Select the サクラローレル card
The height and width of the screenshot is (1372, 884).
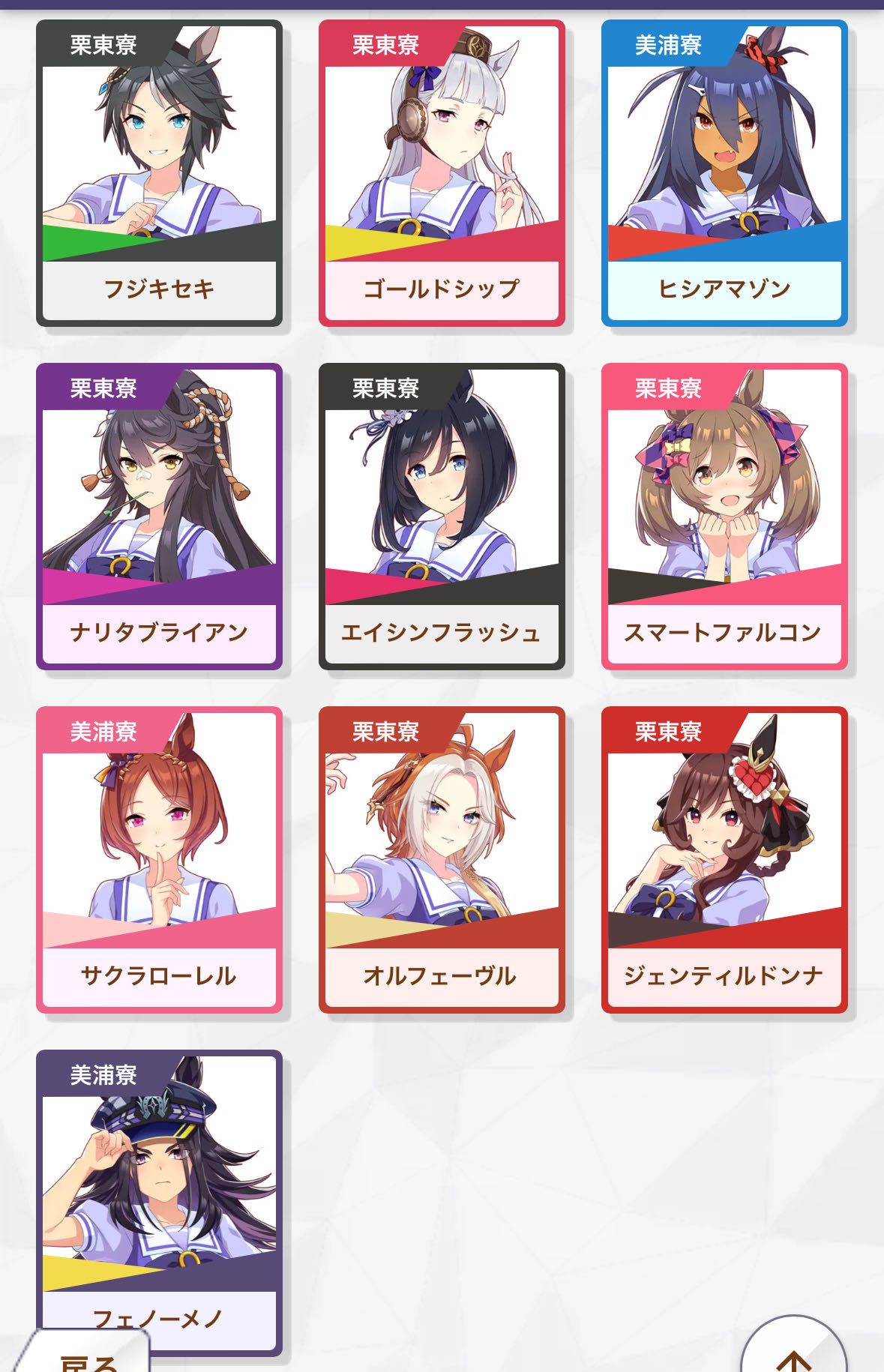coord(159,861)
